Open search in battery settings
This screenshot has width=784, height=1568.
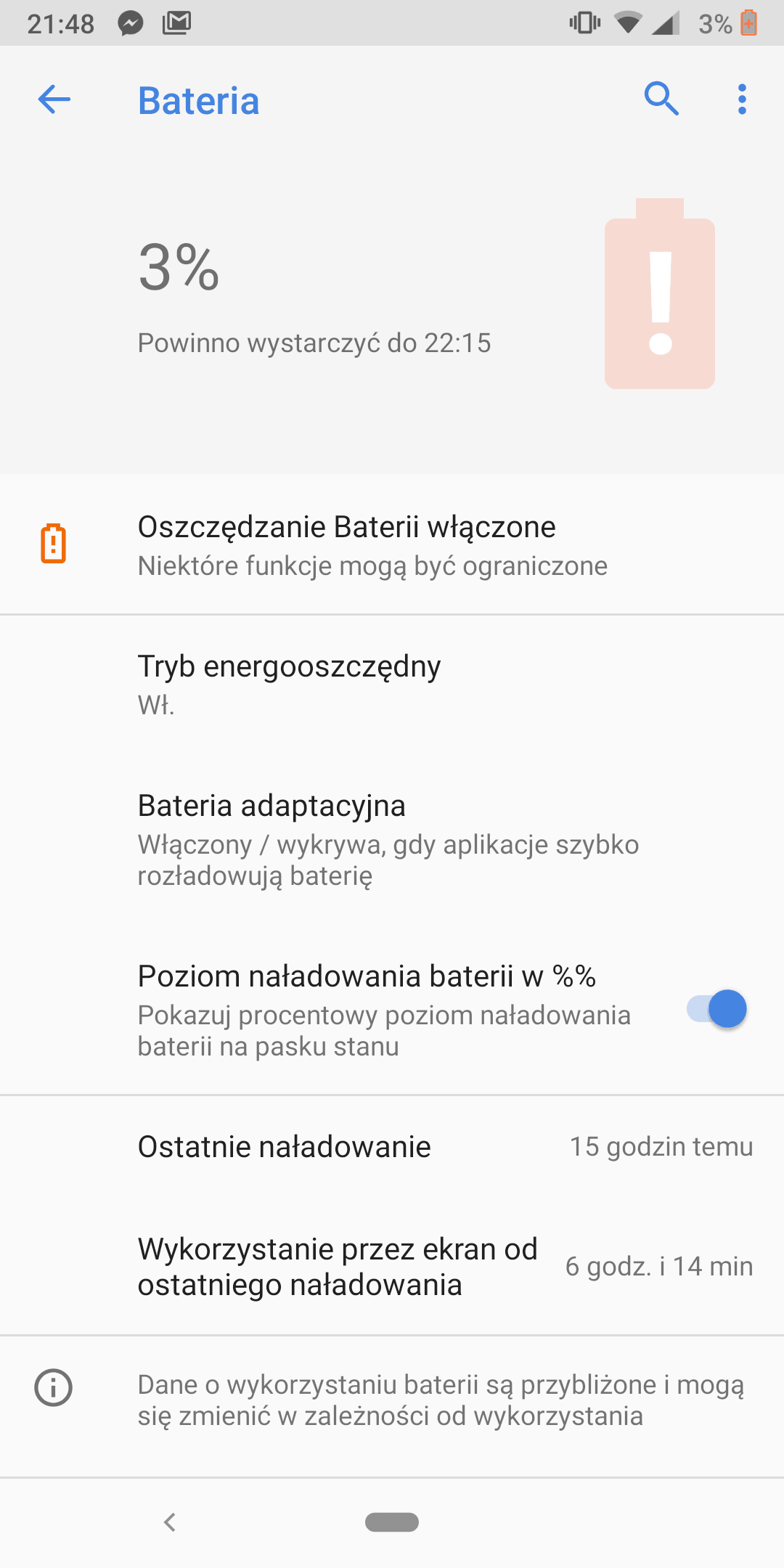[x=661, y=99]
